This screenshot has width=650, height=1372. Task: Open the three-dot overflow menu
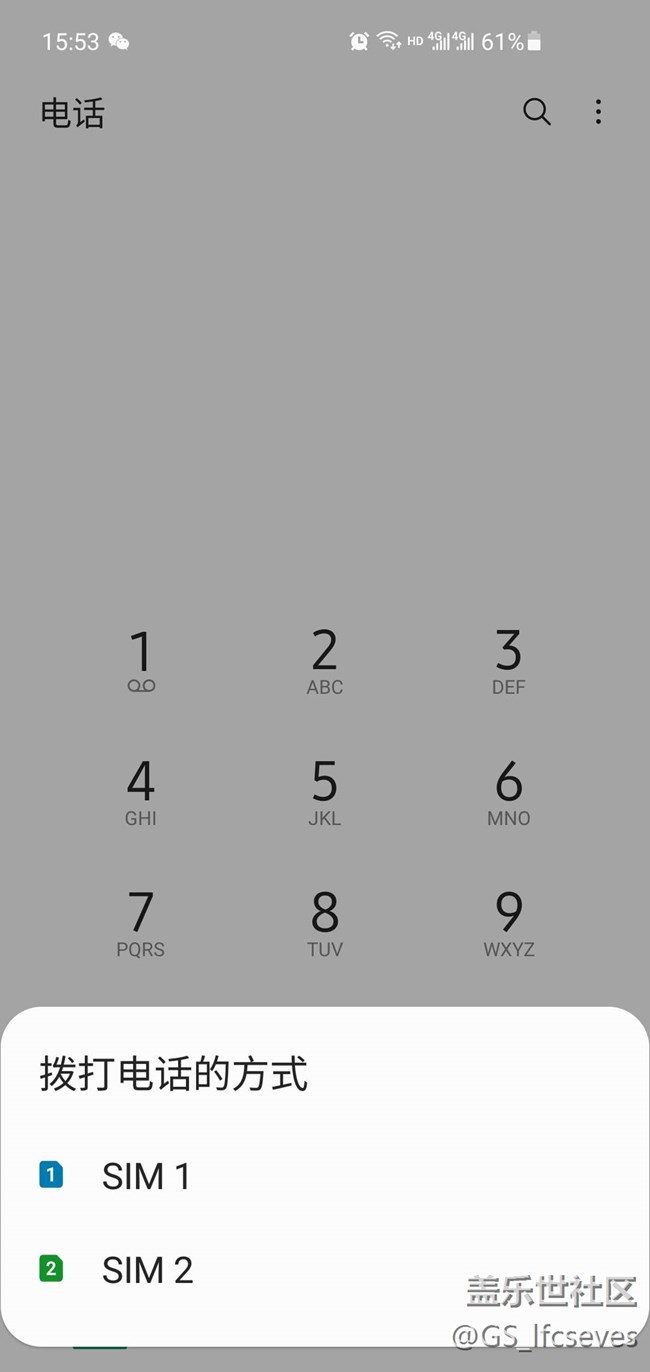598,112
